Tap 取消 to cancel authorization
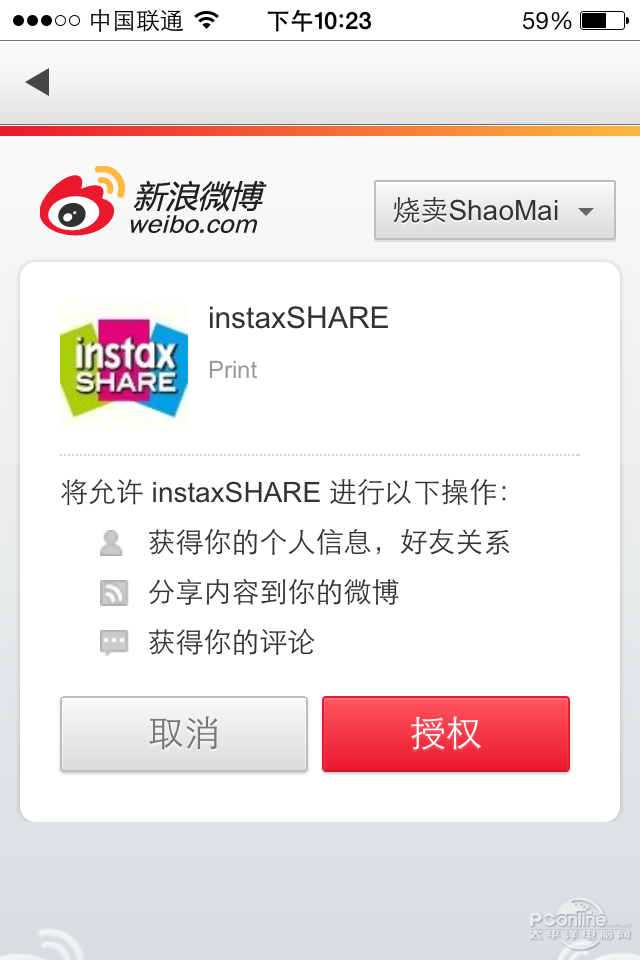This screenshot has height=960, width=640. coord(184,734)
